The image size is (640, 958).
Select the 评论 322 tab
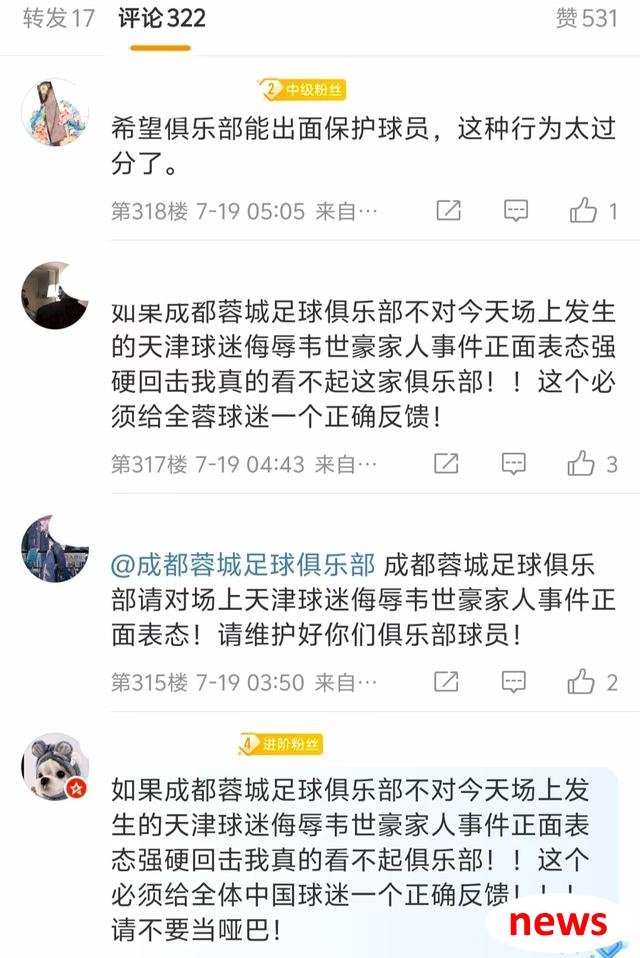pyautogui.click(x=161, y=19)
